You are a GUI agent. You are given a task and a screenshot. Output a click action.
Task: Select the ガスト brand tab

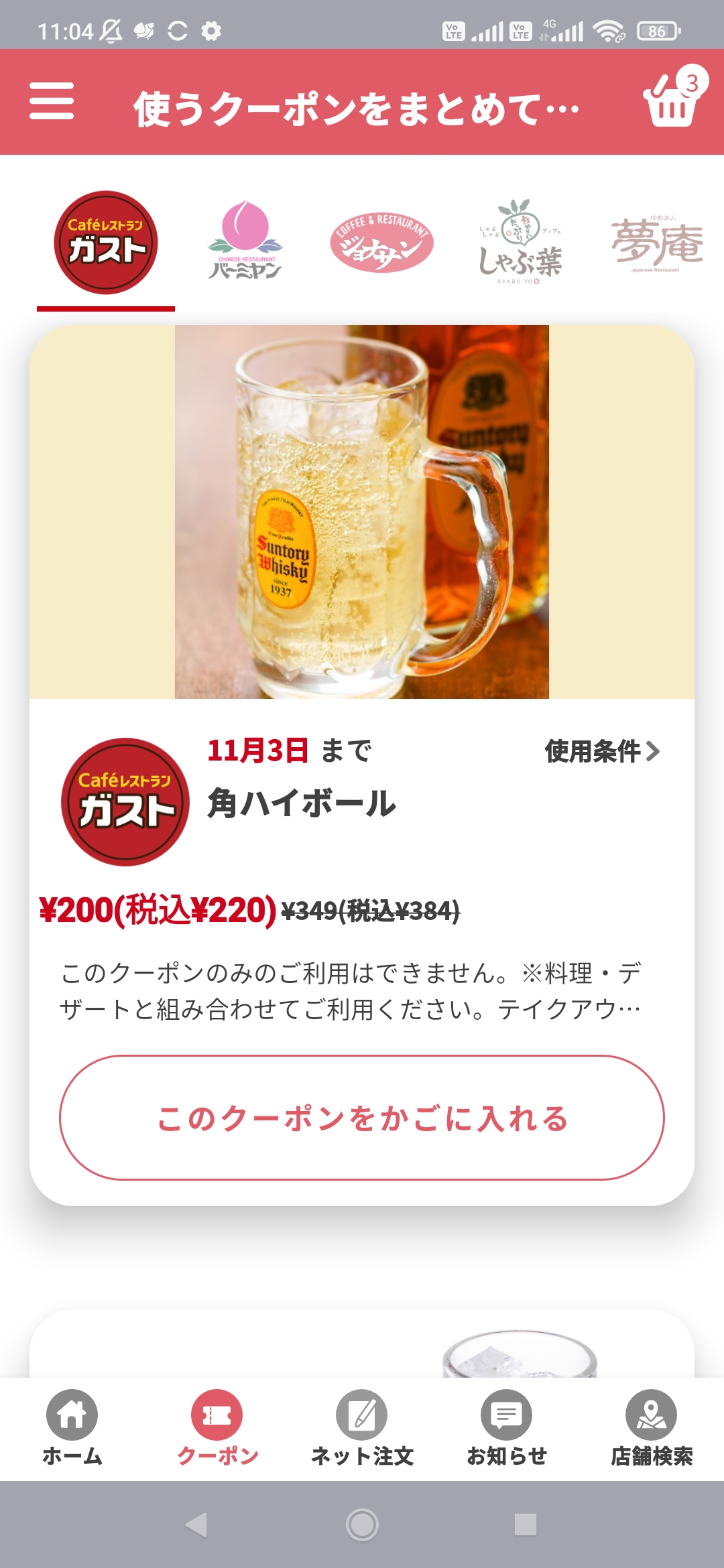pos(106,243)
